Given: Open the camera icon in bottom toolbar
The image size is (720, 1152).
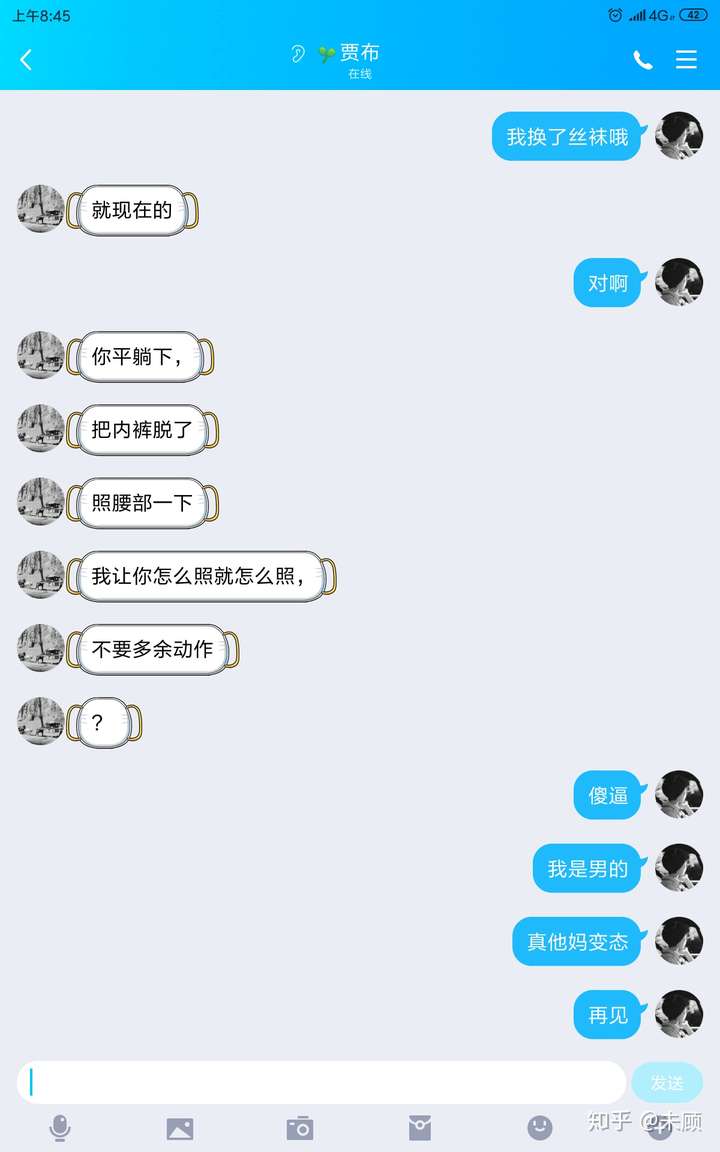Looking at the screenshot, I should click(299, 1125).
